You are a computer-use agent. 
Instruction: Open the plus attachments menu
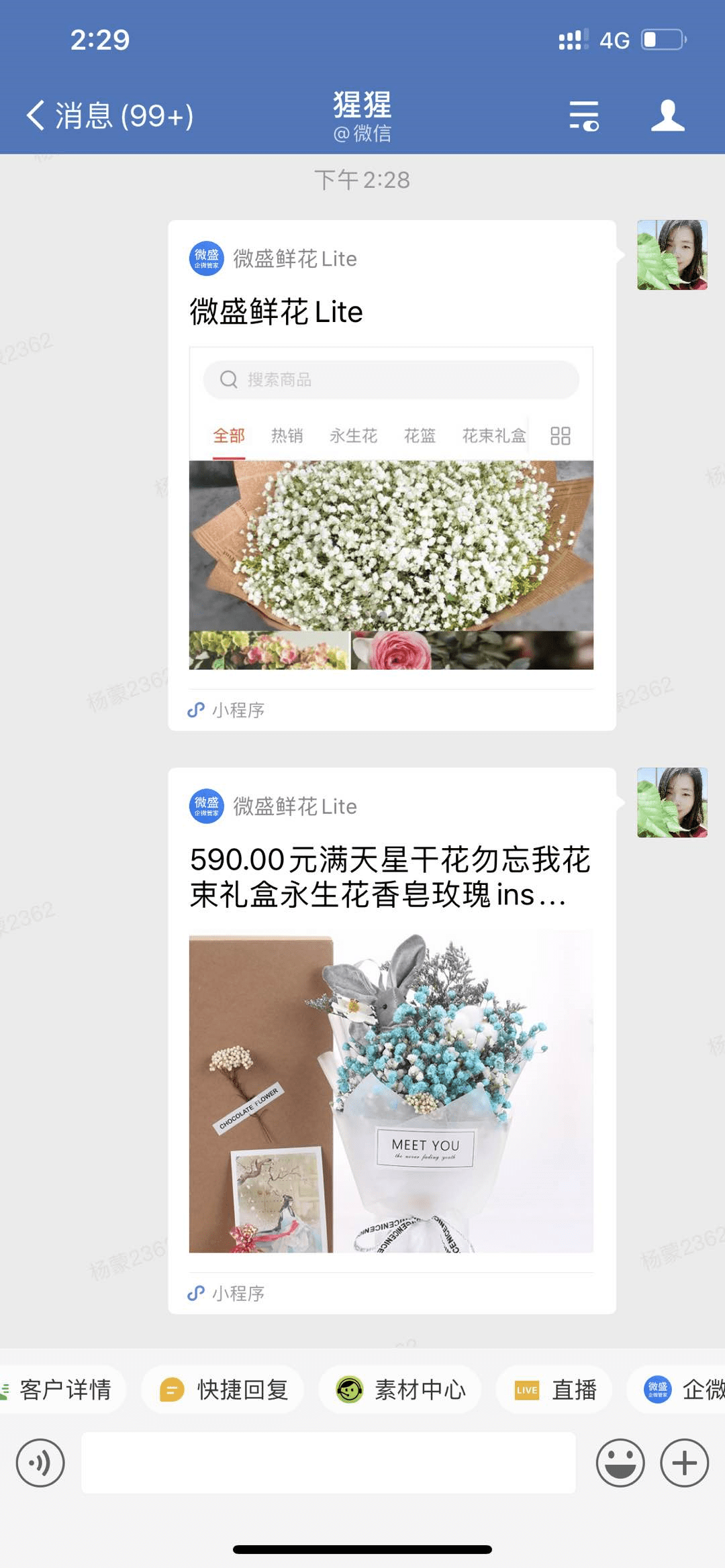(684, 1463)
